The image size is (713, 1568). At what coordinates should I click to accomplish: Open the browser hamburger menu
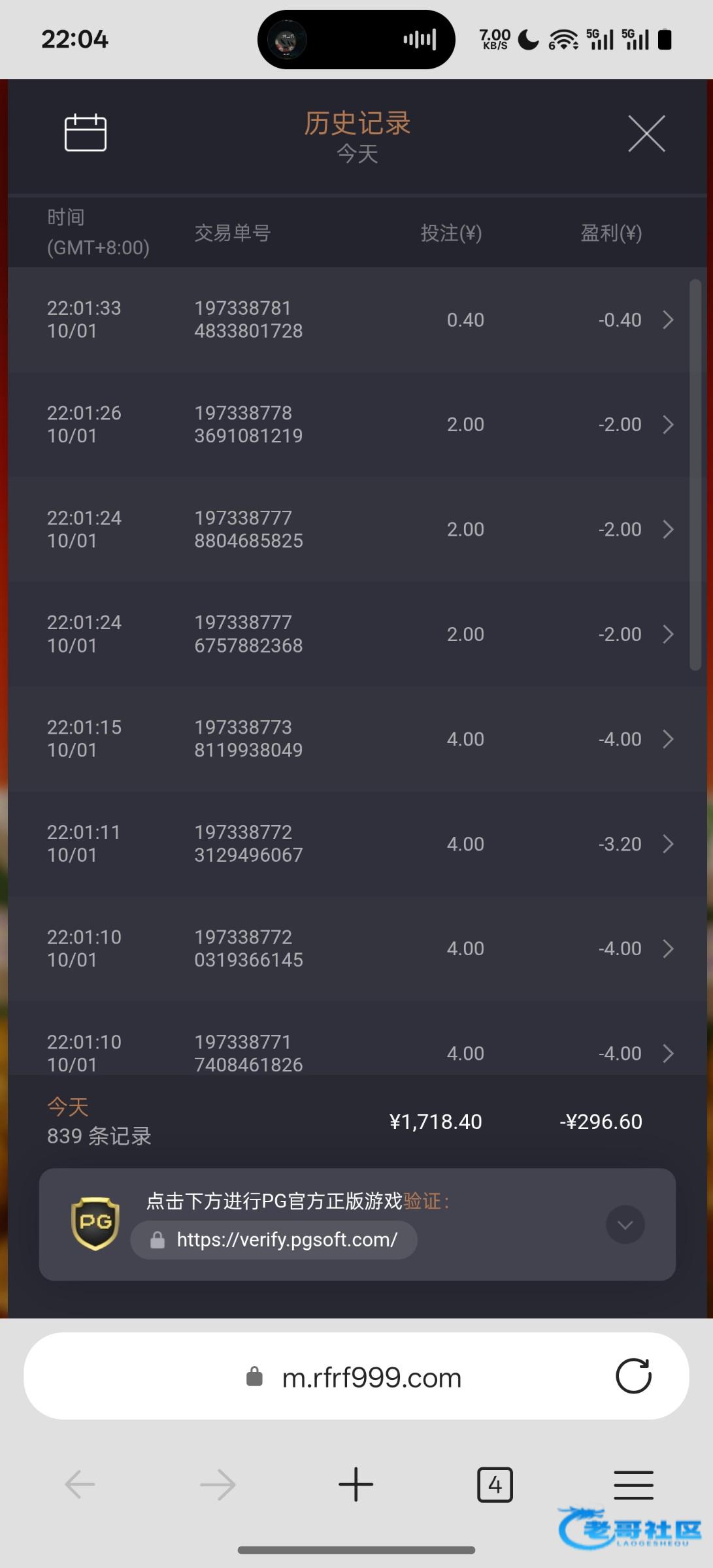[633, 1484]
